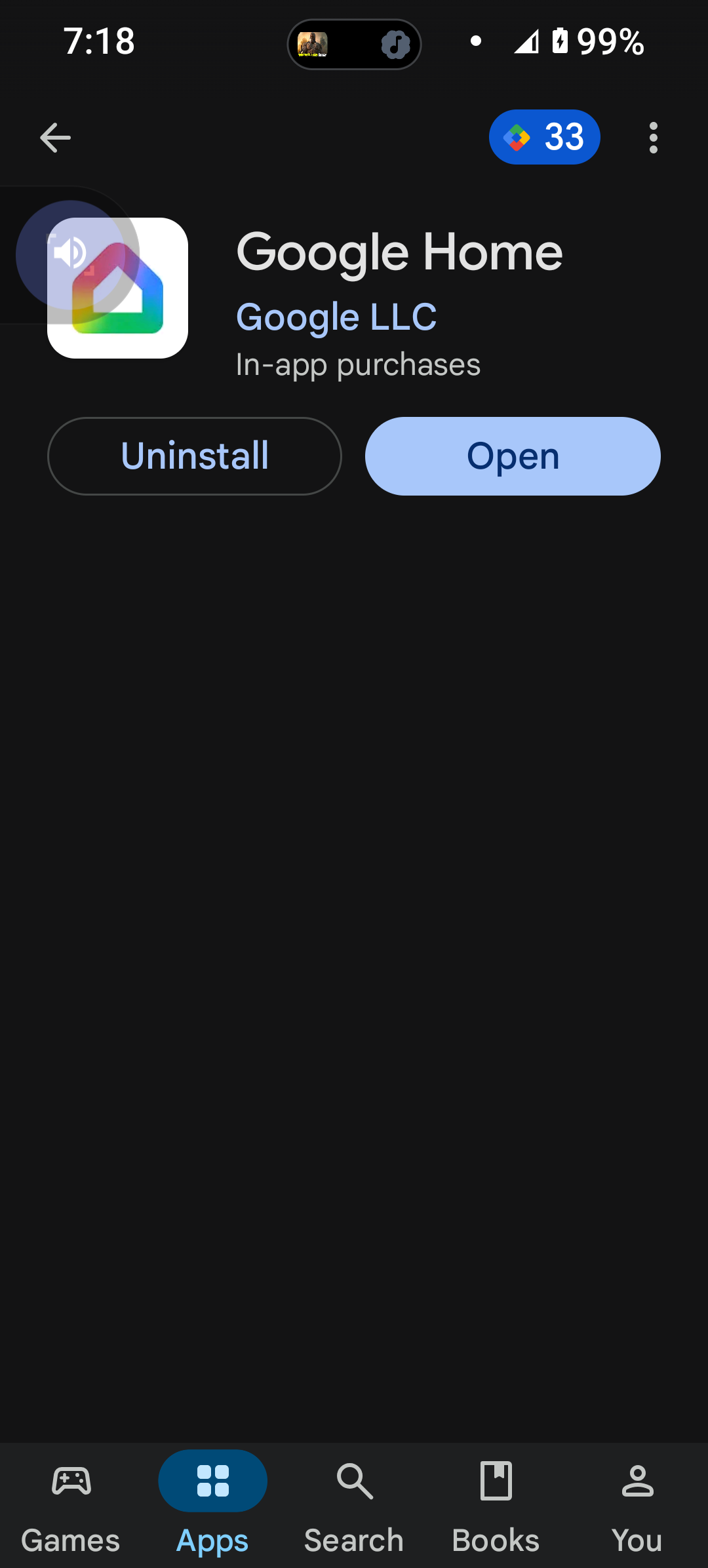The height and width of the screenshot is (1568, 708).
Task: Open the Google Home app
Action: [513, 456]
